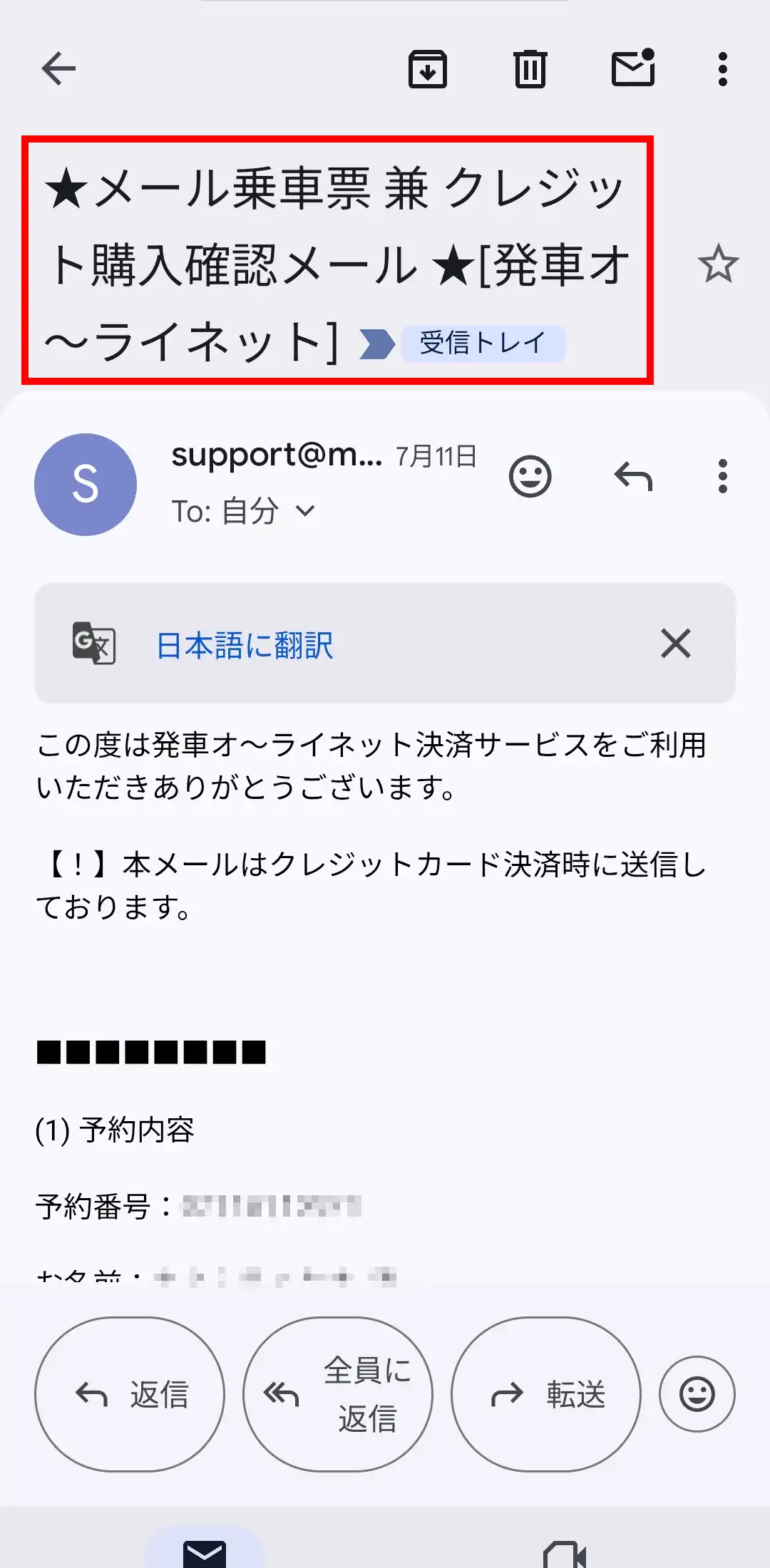
Task: Tap the 返信 button at the bottom
Action: point(130,1394)
